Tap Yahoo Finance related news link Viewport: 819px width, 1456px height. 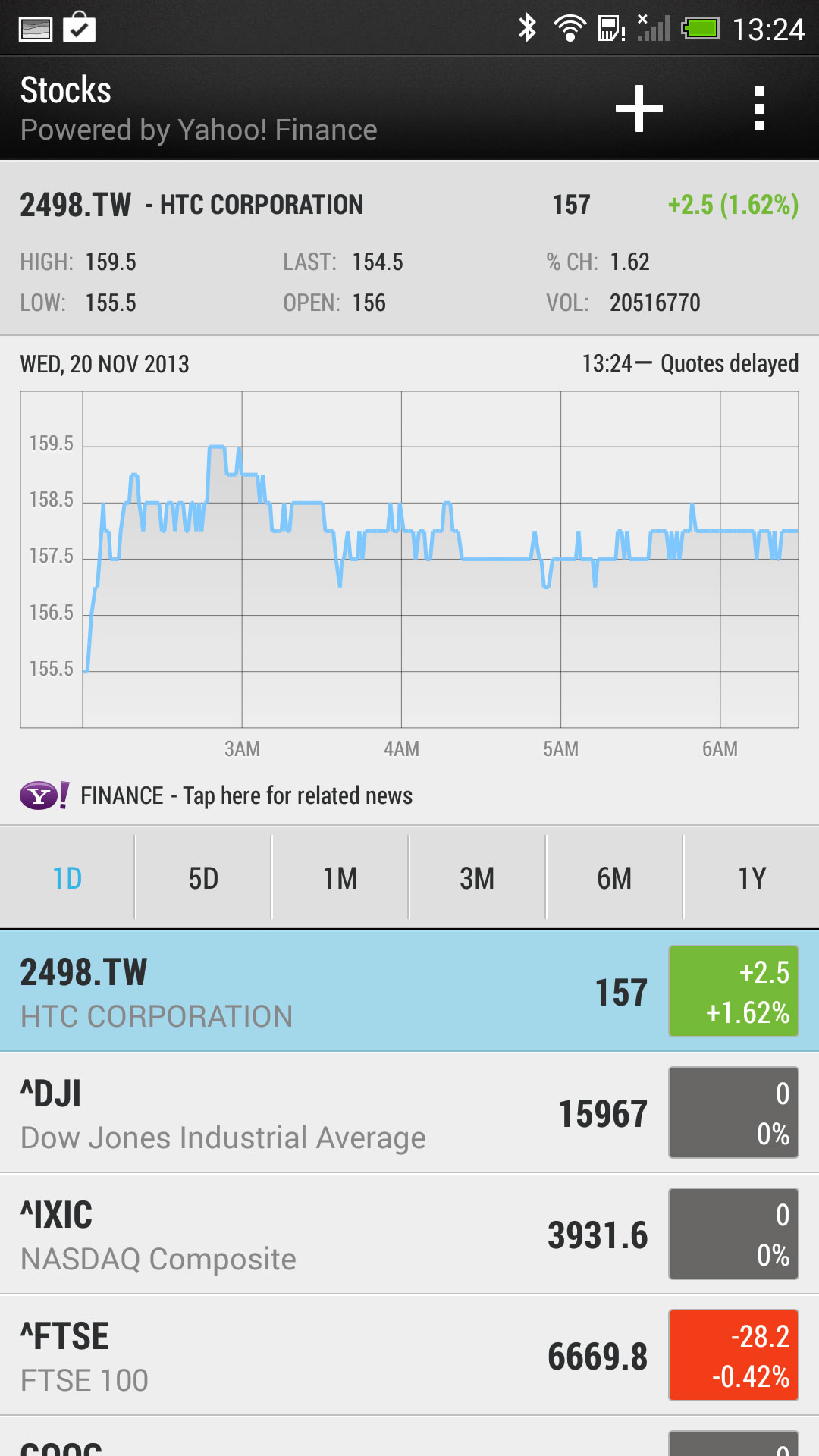click(x=216, y=795)
